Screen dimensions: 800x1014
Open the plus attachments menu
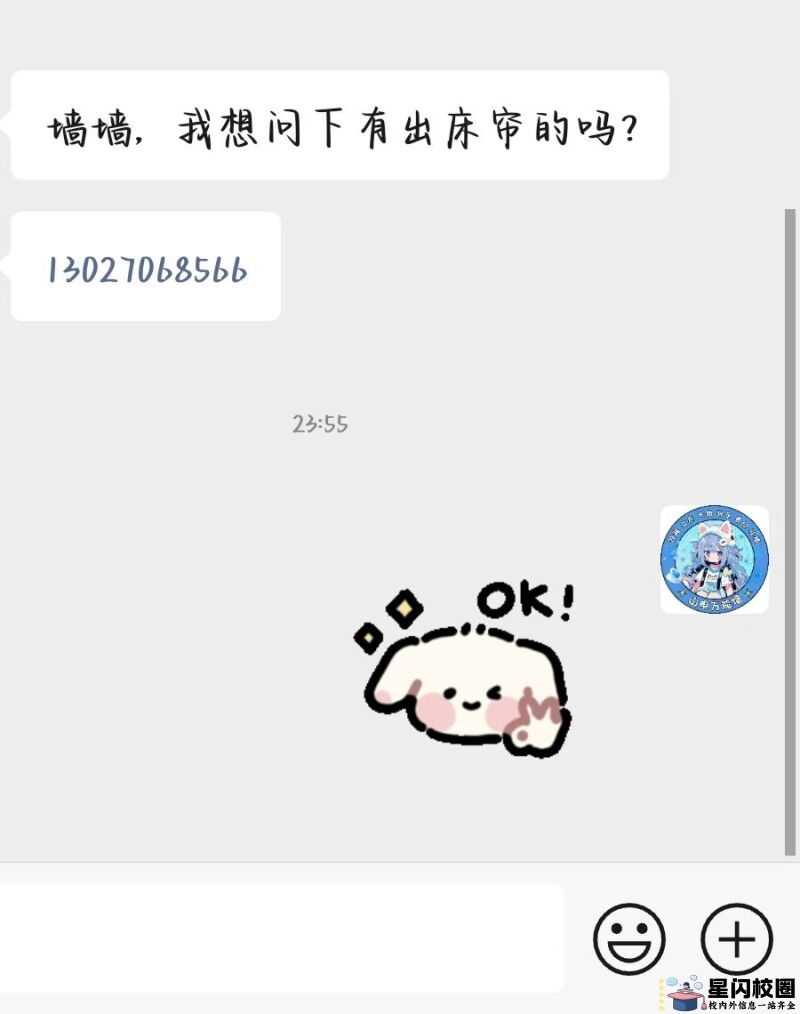(736, 939)
